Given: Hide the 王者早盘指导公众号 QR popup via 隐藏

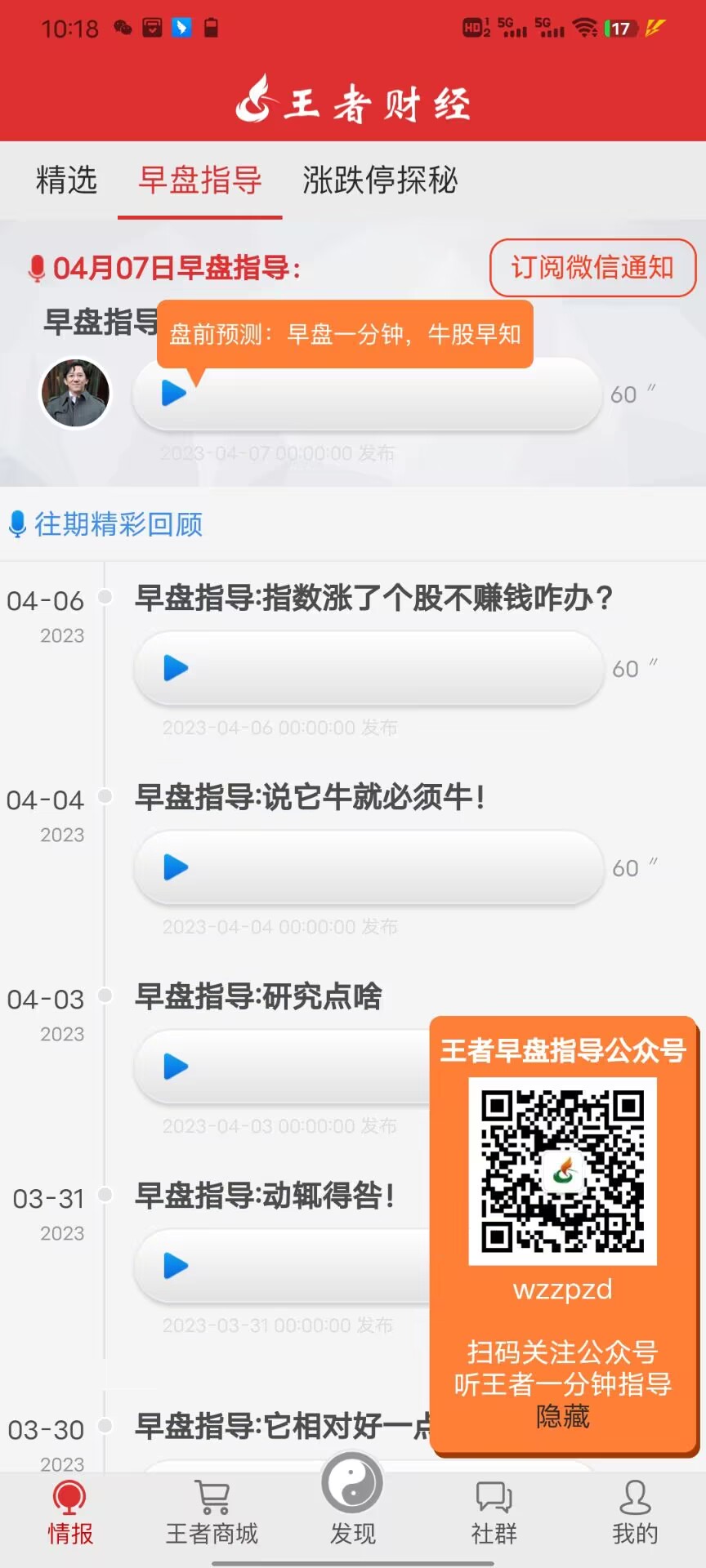Looking at the screenshot, I should pyautogui.click(x=562, y=1417).
